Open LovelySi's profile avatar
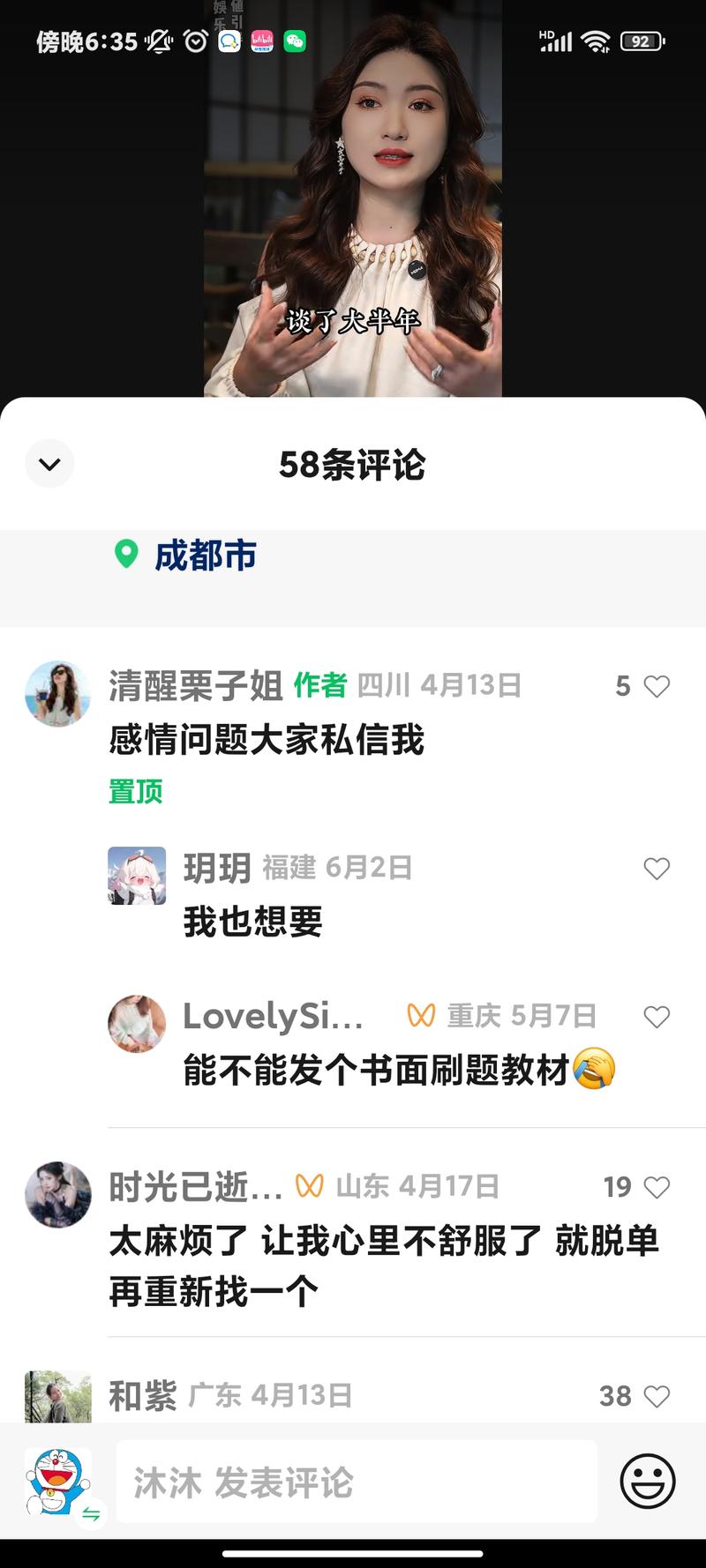 (137, 1024)
